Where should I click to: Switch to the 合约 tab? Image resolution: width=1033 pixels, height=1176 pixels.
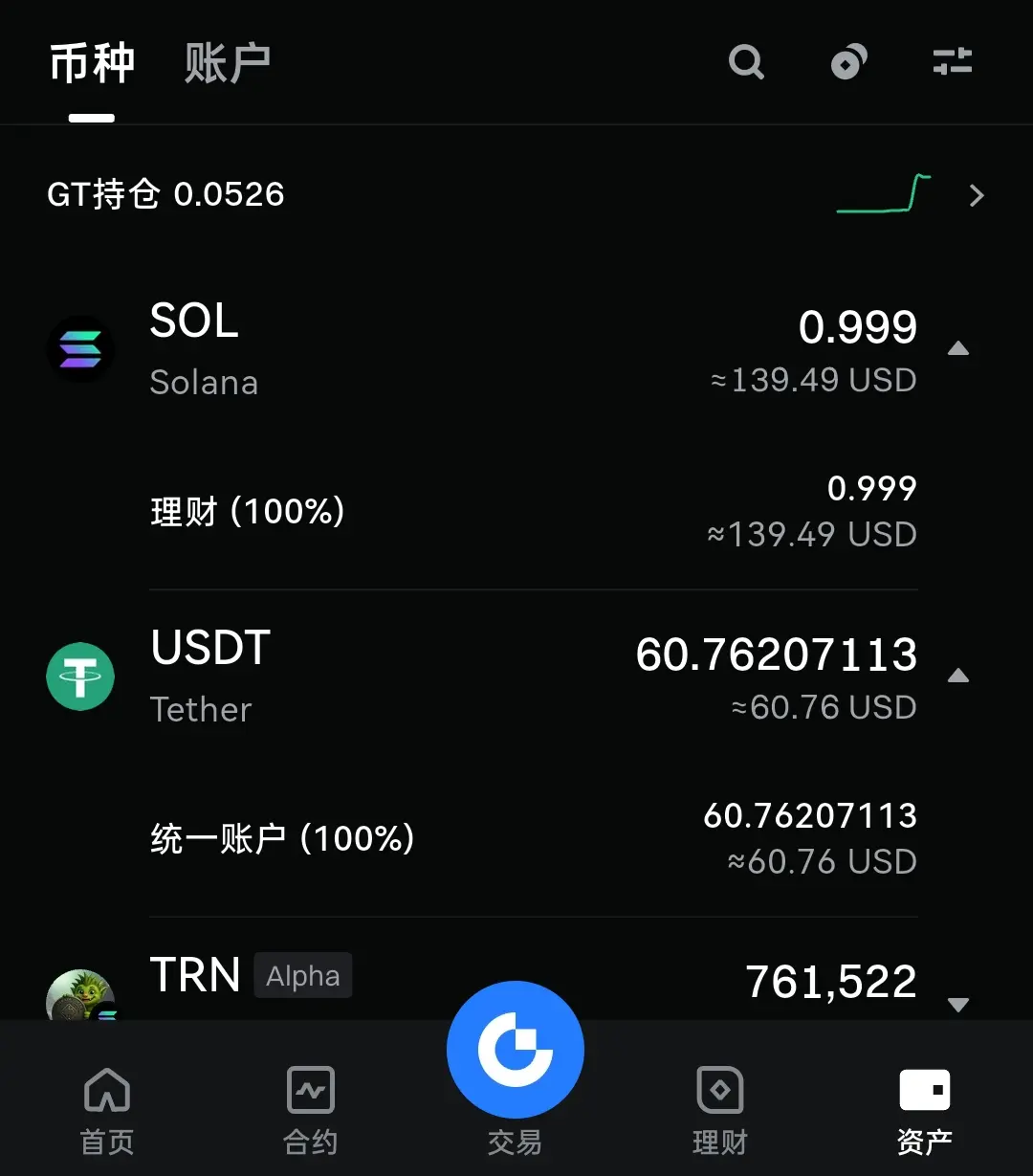(x=311, y=1110)
